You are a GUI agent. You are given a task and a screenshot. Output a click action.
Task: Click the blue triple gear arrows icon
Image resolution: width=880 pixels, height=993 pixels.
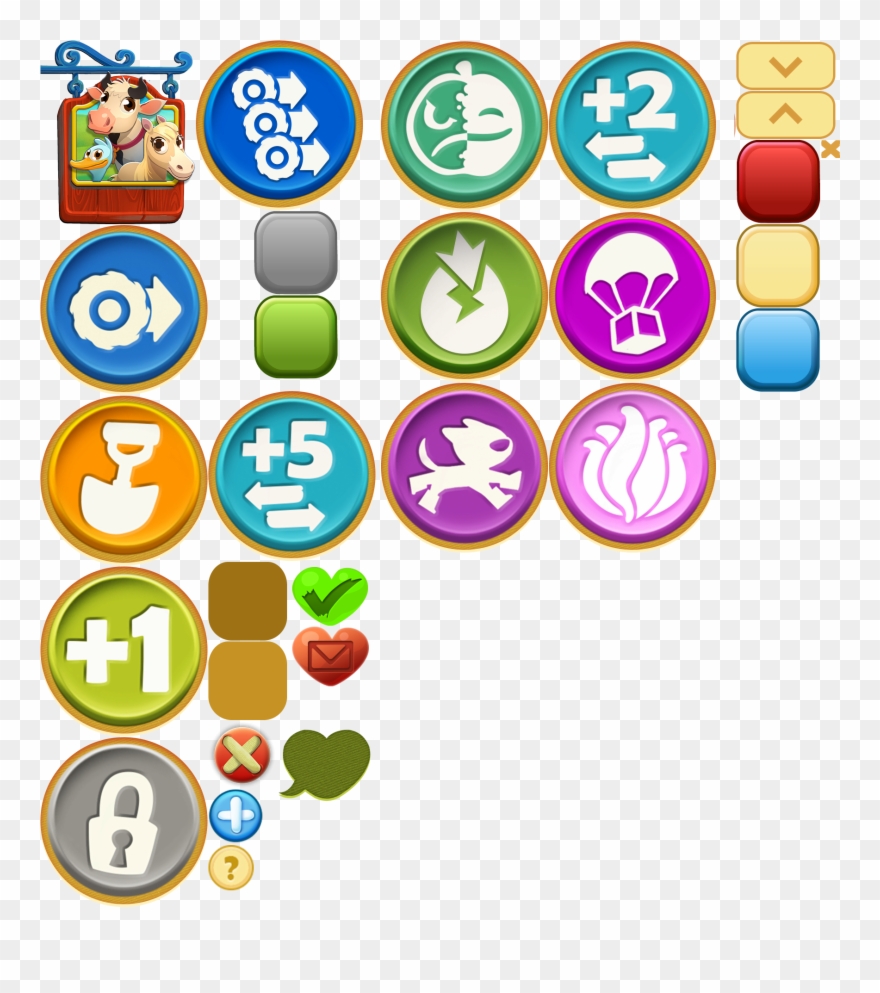(x=283, y=124)
